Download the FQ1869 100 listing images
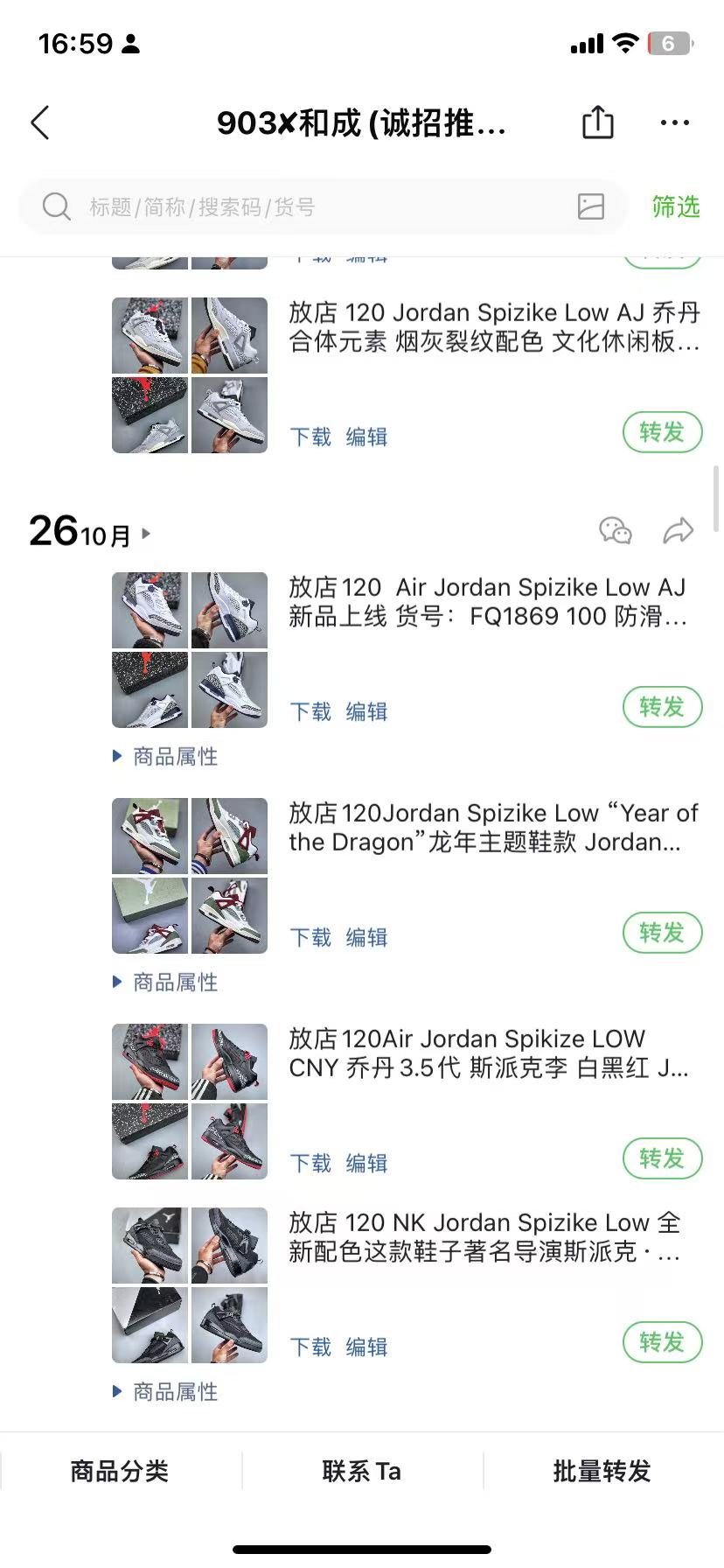 [310, 711]
